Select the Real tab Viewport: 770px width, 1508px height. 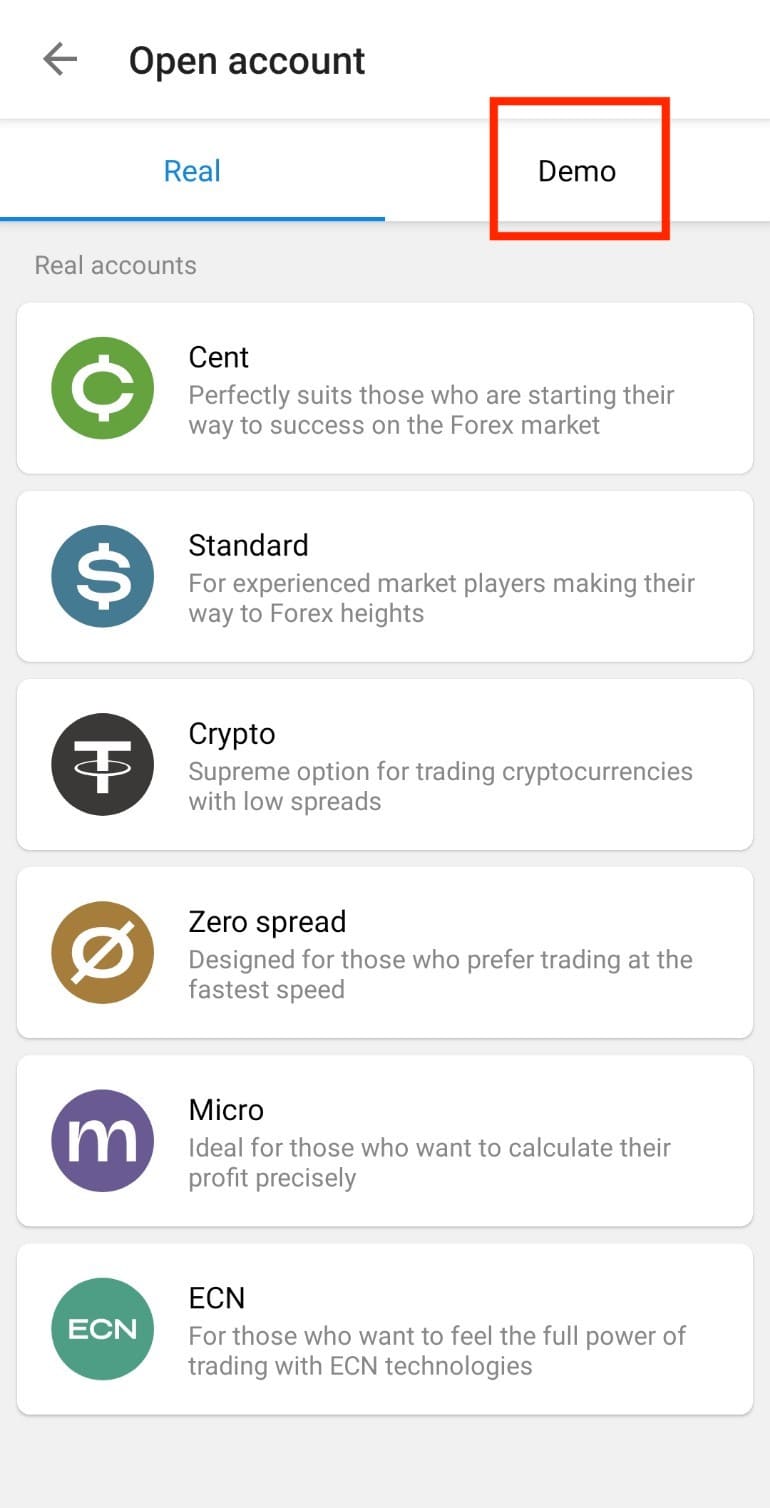(x=192, y=171)
